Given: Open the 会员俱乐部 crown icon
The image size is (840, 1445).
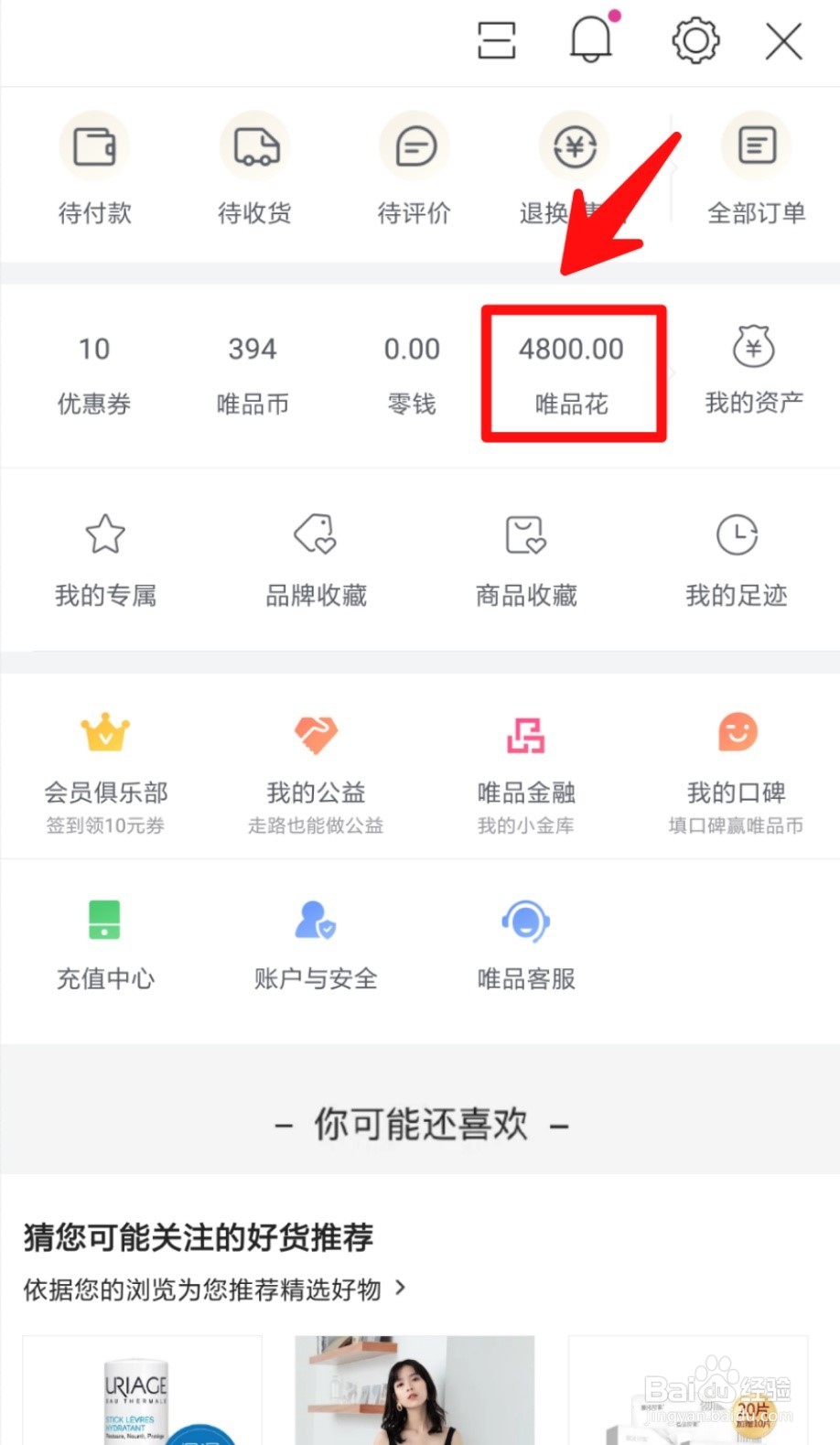Looking at the screenshot, I should (105, 732).
